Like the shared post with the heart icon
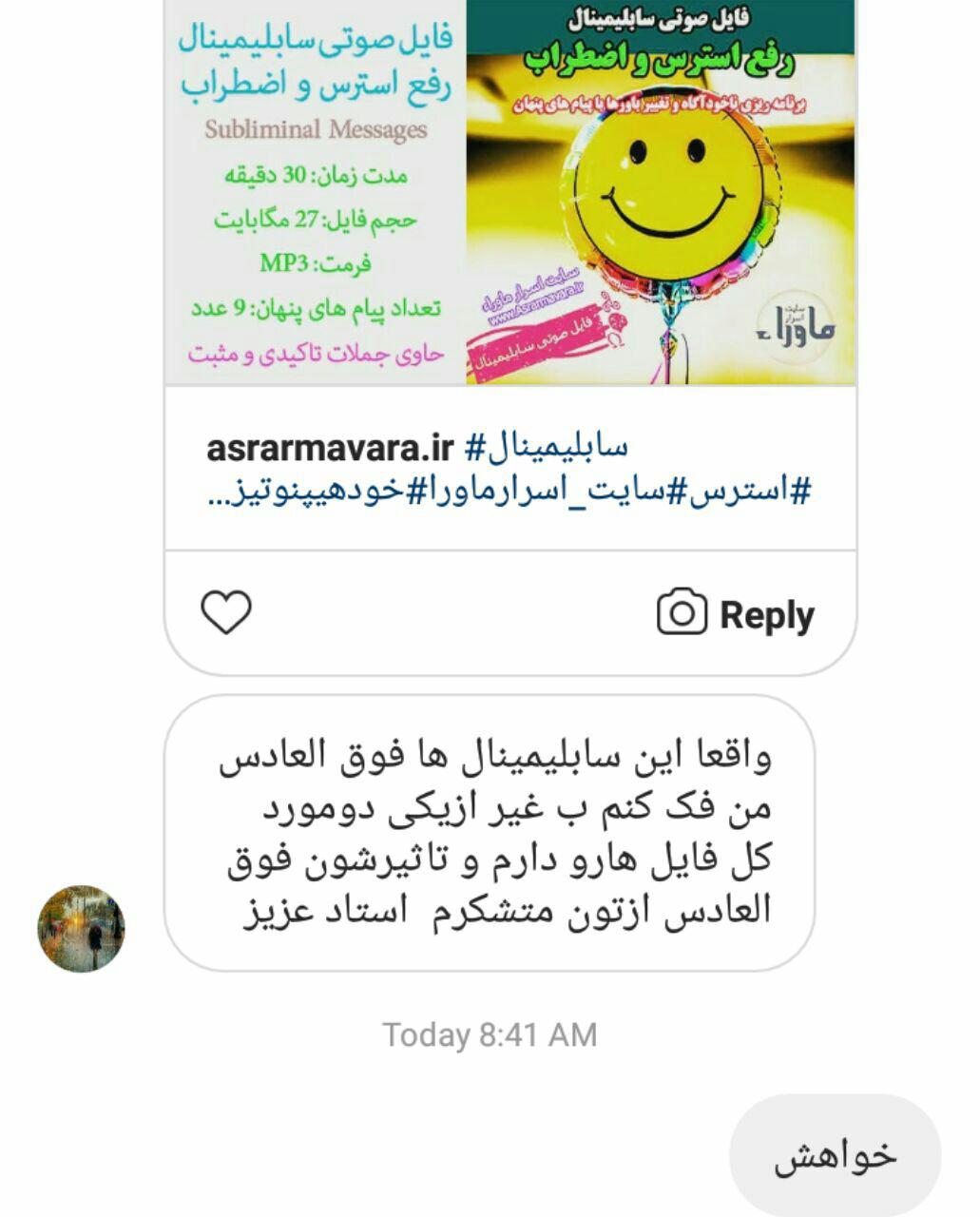Image resolution: width=980 pixels, height=1217 pixels. pyautogui.click(x=226, y=611)
